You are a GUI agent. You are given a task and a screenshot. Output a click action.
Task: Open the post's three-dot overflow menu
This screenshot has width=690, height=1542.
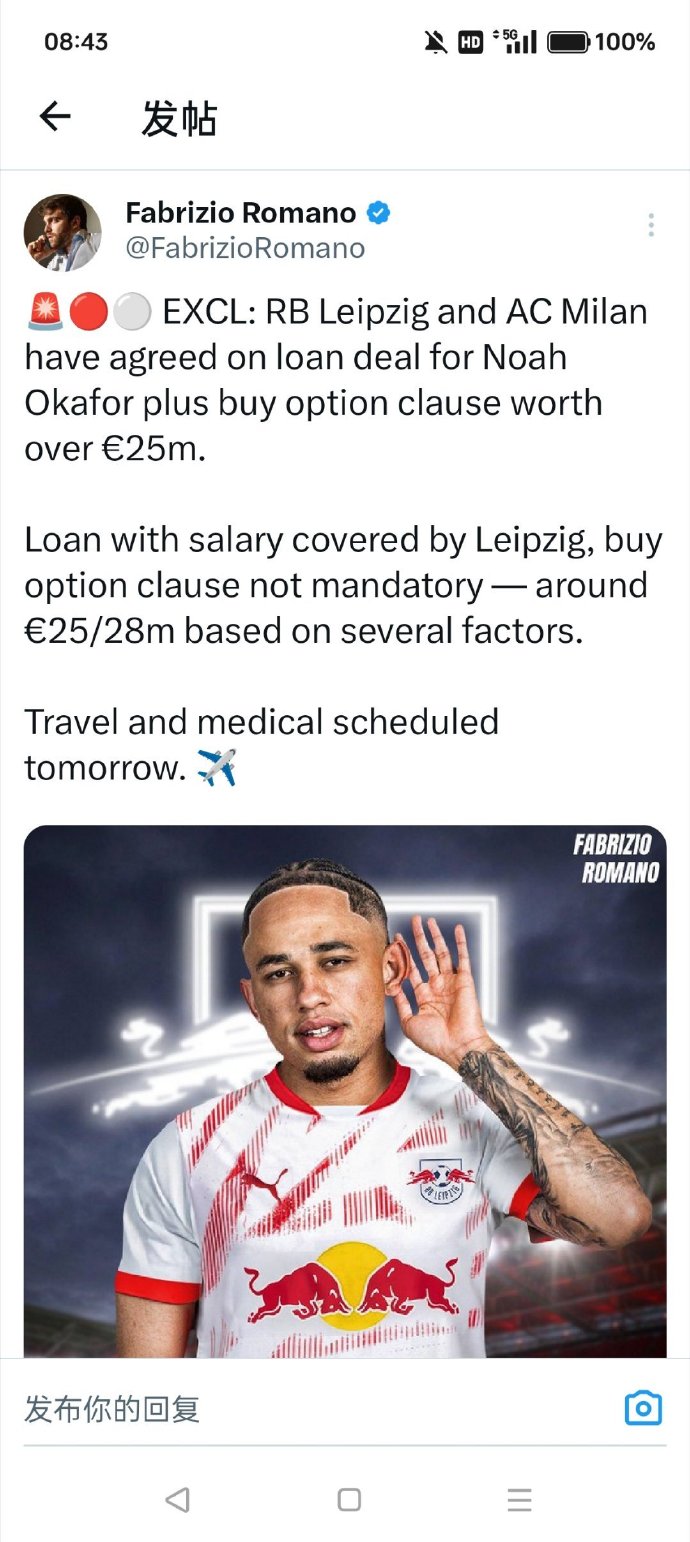(651, 225)
